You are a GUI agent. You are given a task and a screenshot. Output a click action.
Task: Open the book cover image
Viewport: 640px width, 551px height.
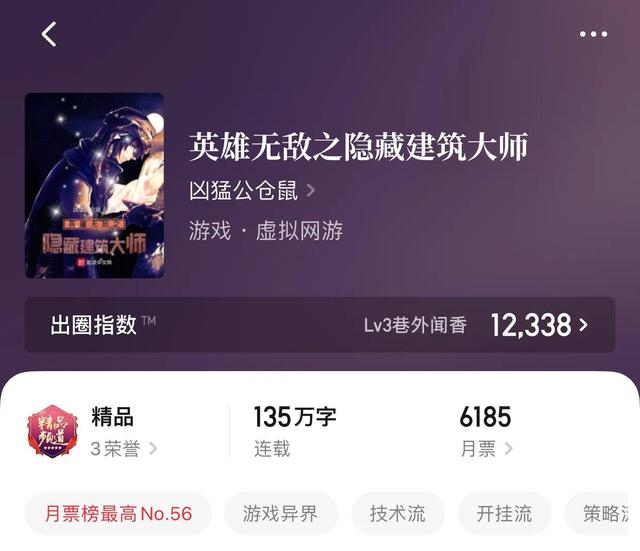pos(95,185)
